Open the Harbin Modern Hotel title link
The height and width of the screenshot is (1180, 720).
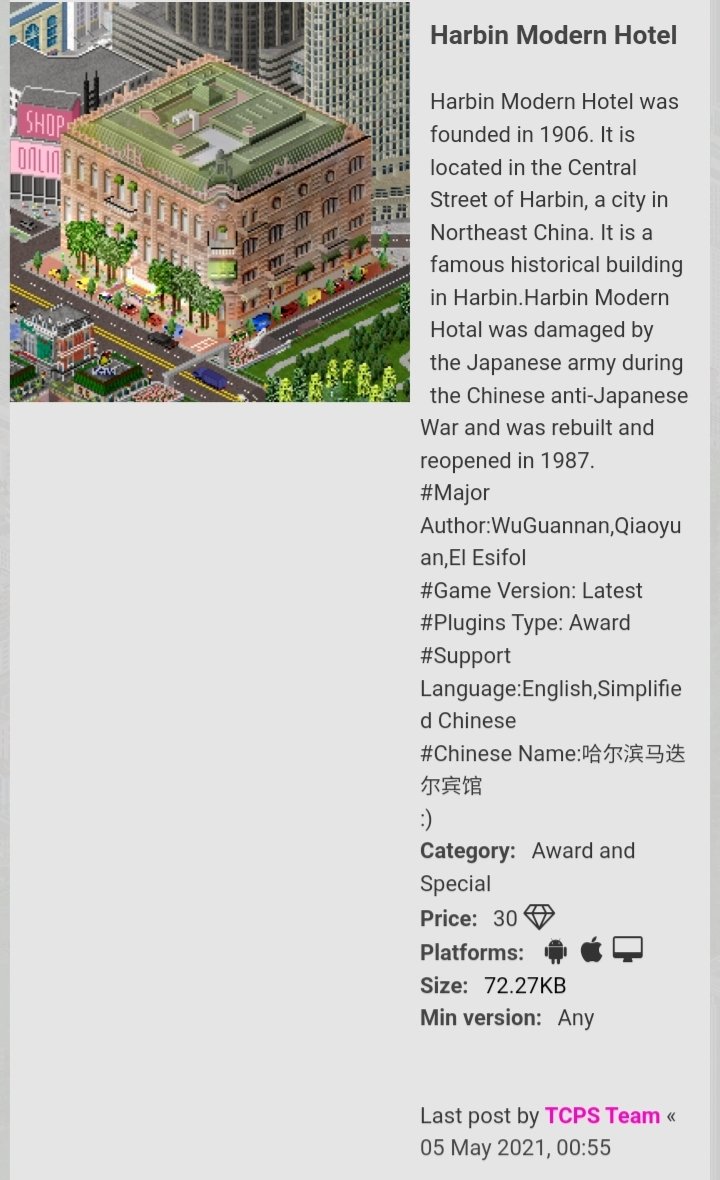tap(553, 35)
